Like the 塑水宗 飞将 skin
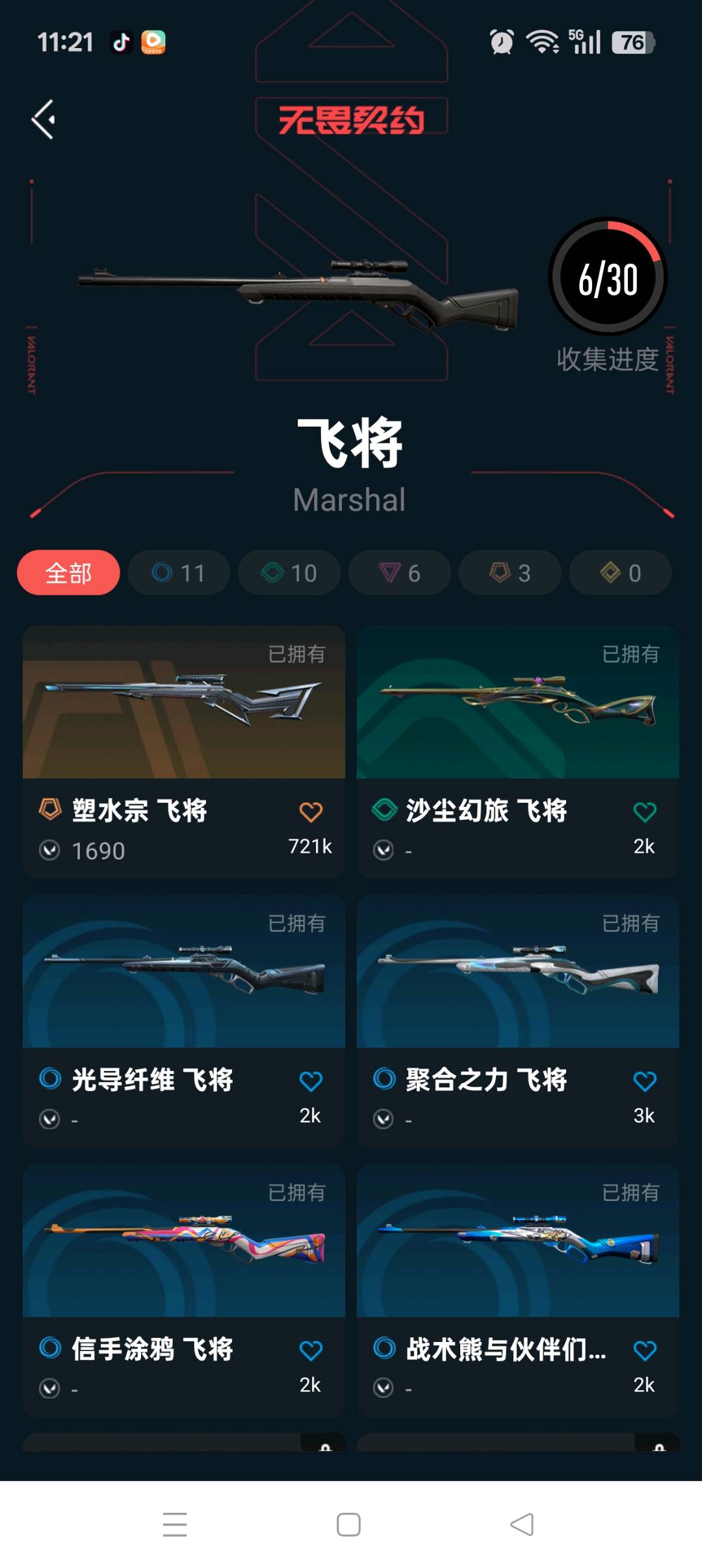The image size is (702, 1568). 311,812
